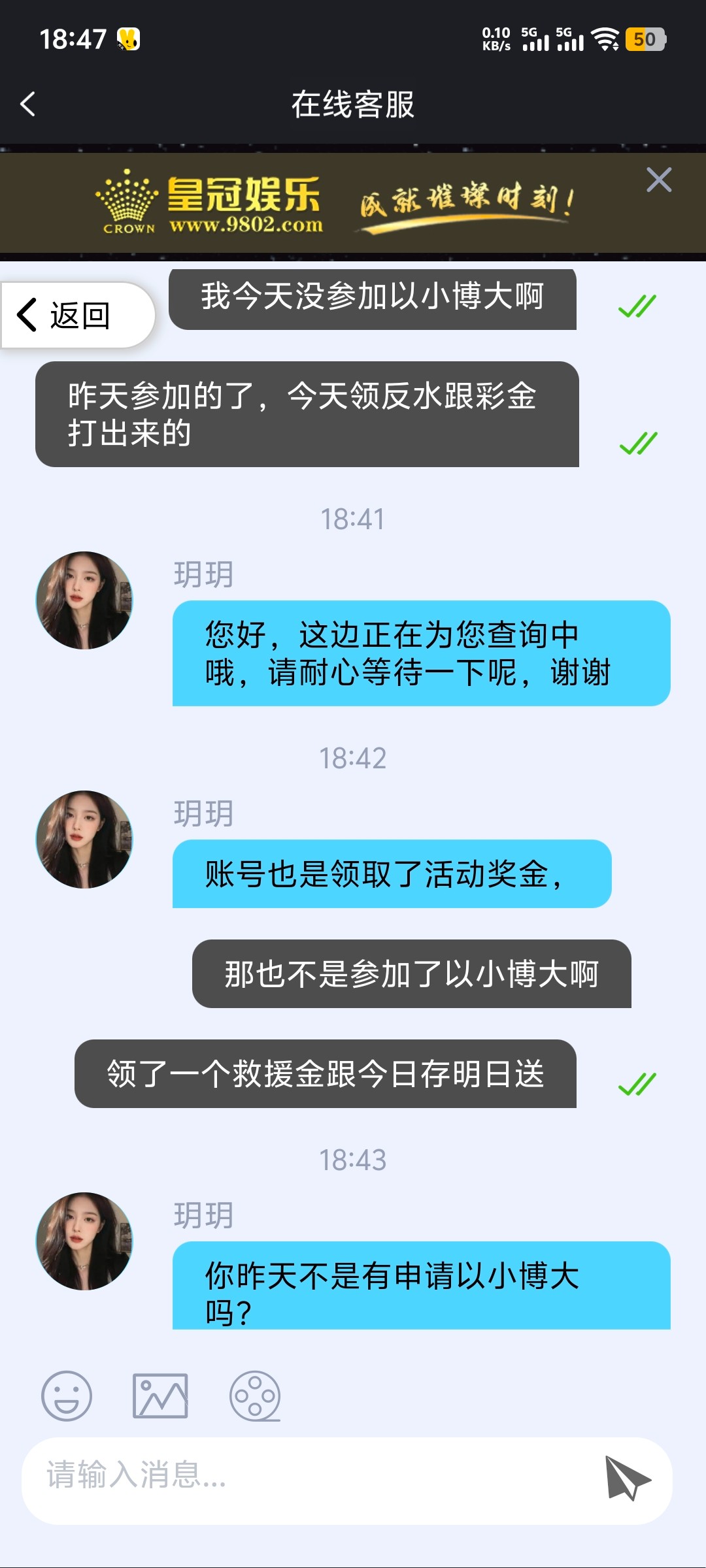
Task: Open the emoji picker
Action: [x=67, y=1396]
